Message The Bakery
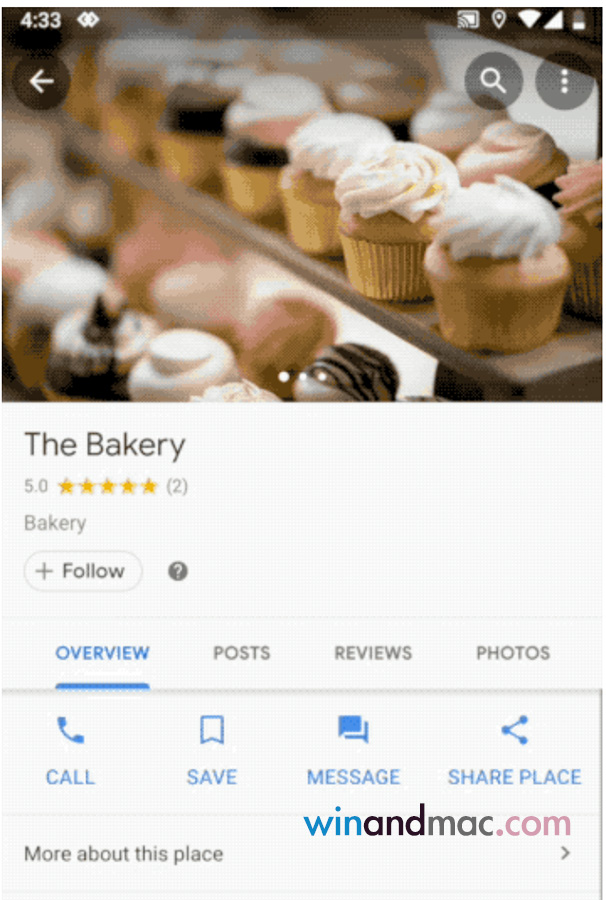The height and width of the screenshot is (900, 606). (x=353, y=750)
